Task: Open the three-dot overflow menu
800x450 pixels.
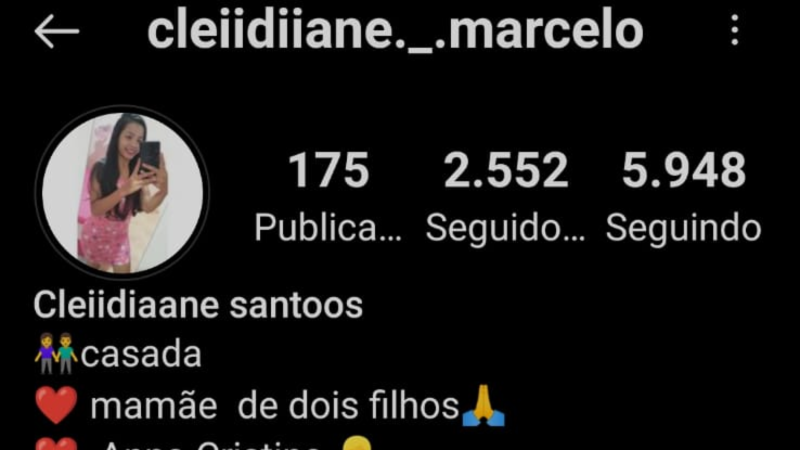Action: pyautogui.click(x=735, y=31)
